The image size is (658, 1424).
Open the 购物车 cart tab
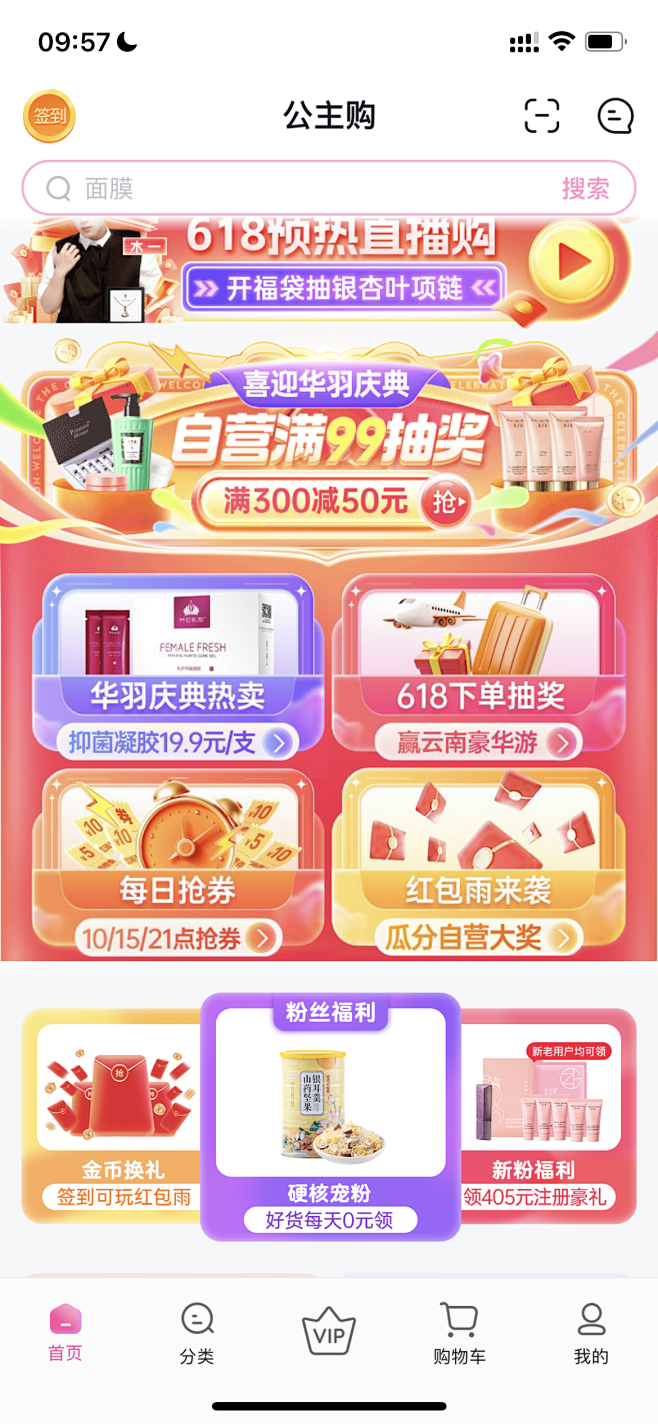460,1334
